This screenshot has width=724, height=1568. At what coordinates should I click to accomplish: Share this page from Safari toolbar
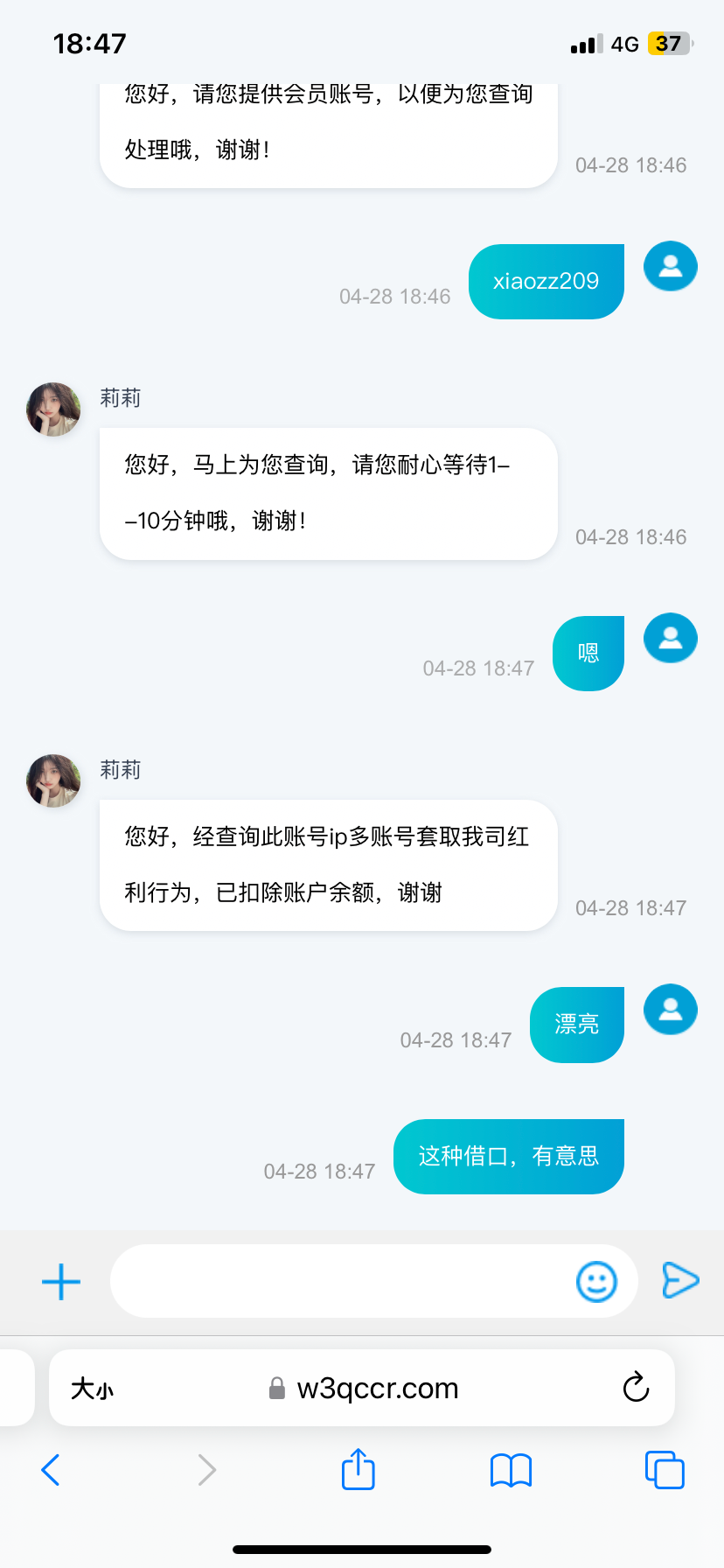point(358,1469)
